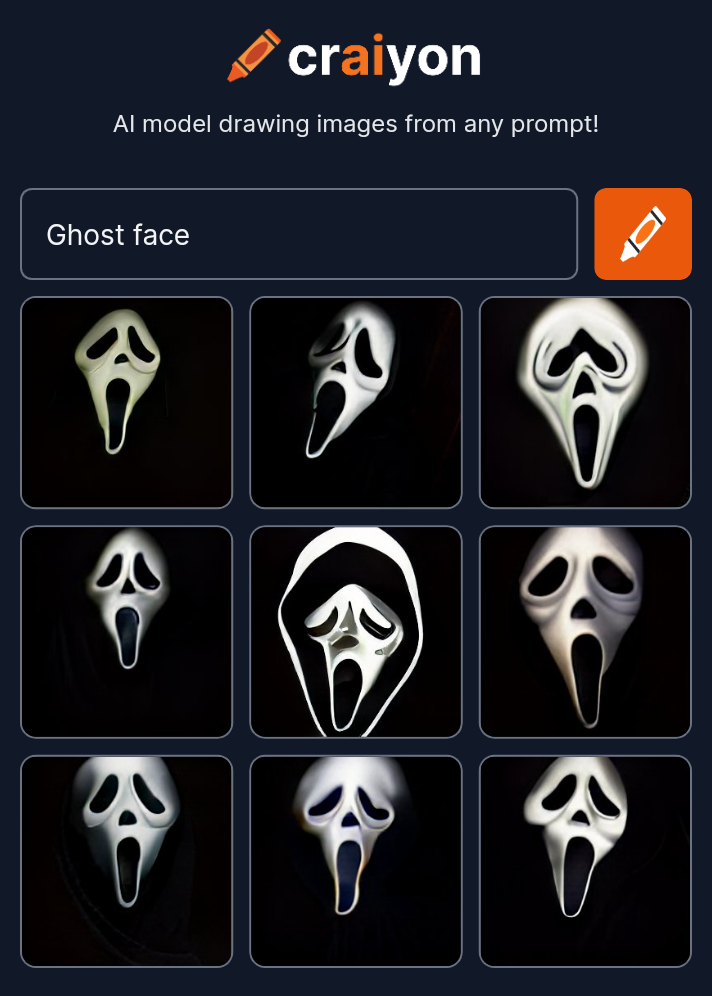Open the middle image in the bottom row
Screen dimensions: 712x996
coord(355,861)
